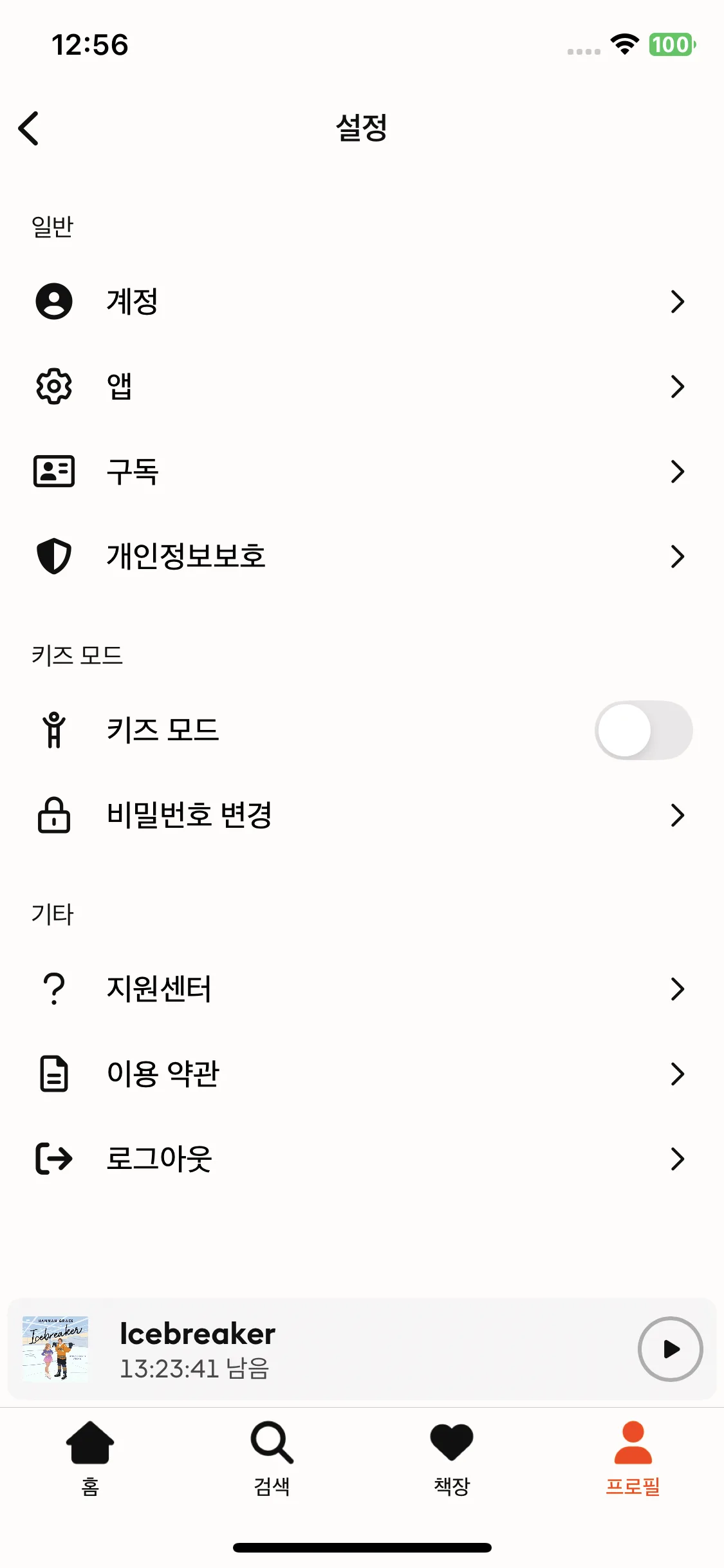This screenshot has width=724, height=1568.
Task: Select 로그아웃
Action: pyautogui.click(x=360, y=1159)
